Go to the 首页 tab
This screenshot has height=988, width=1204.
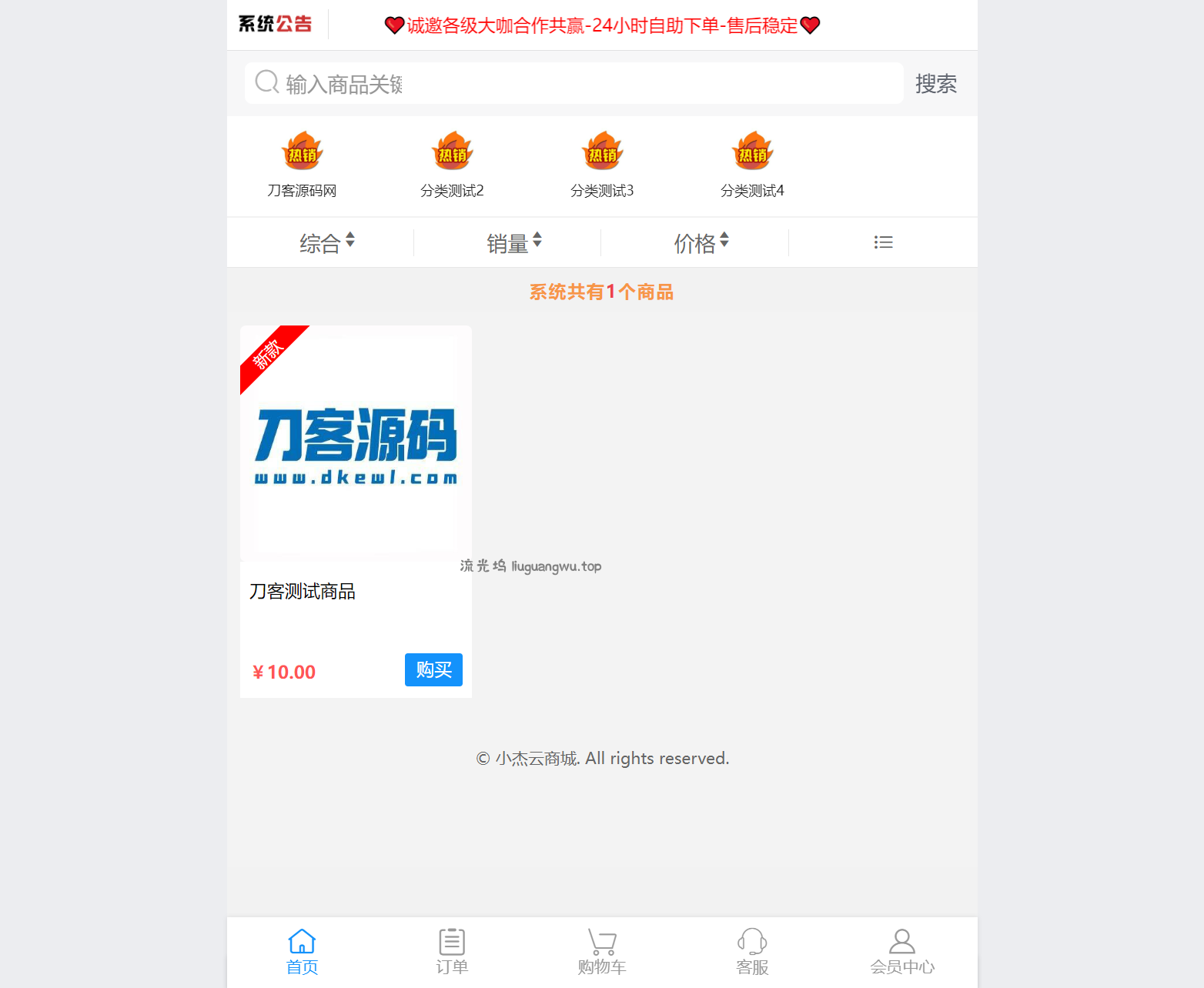coord(302,952)
